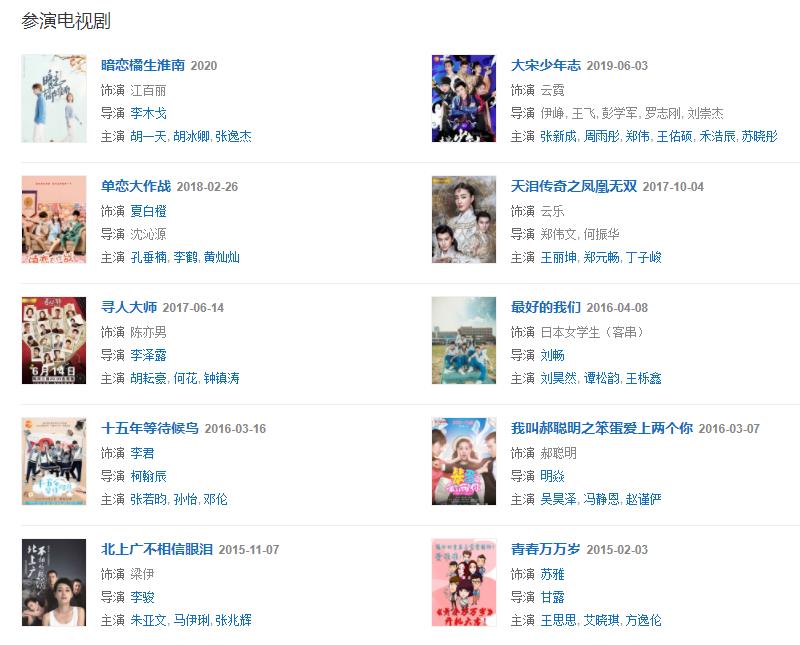Open the 暗恋橘生淮南 title link
The height and width of the screenshot is (645, 800).
(143, 66)
